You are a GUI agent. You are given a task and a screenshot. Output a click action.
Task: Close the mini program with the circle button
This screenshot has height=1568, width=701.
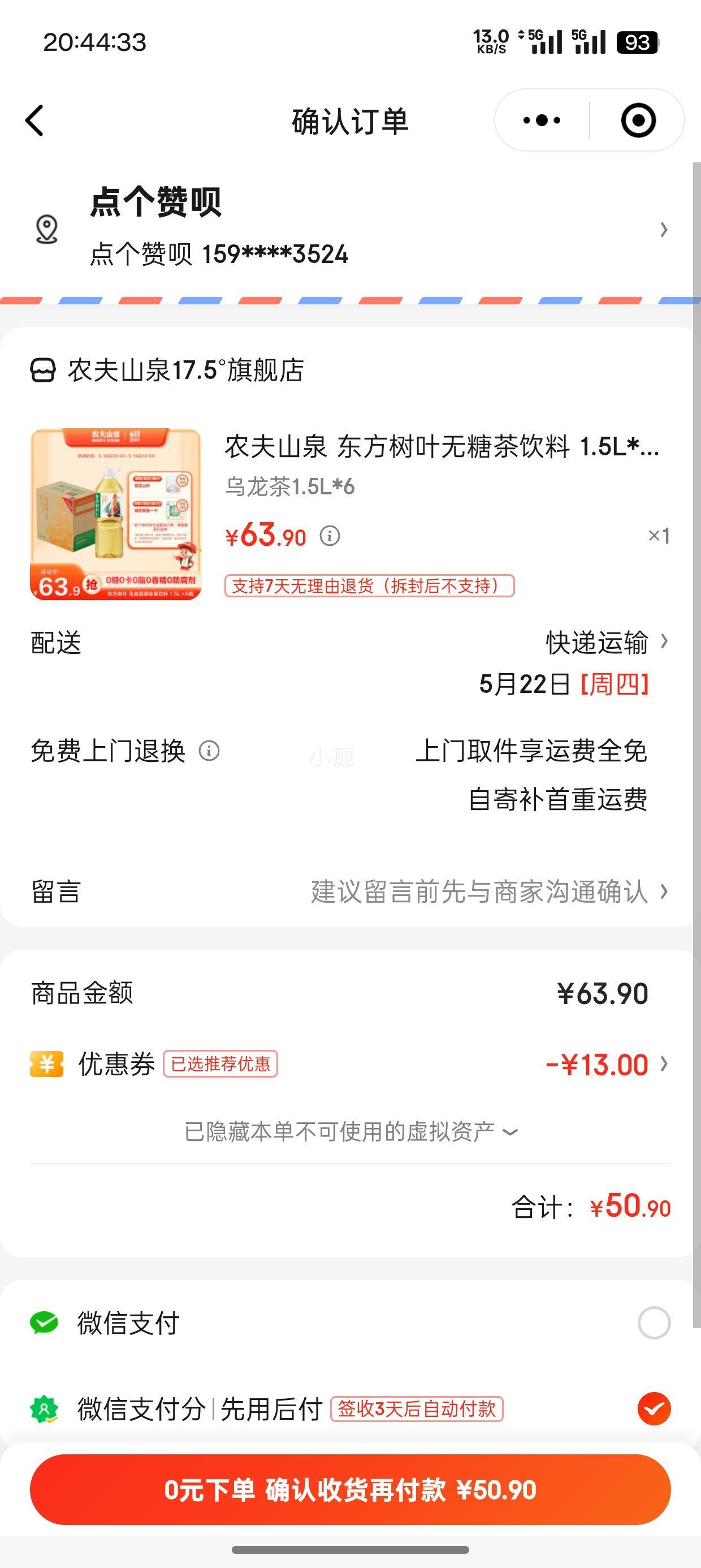[x=638, y=120]
